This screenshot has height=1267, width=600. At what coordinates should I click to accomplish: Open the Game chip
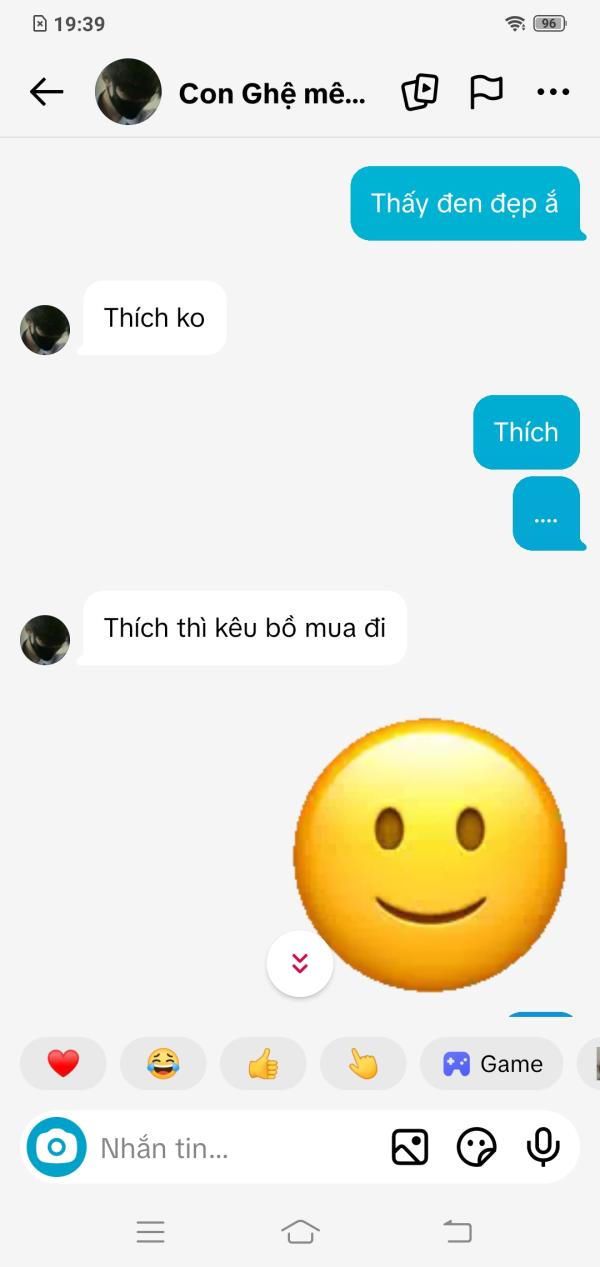point(492,1064)
